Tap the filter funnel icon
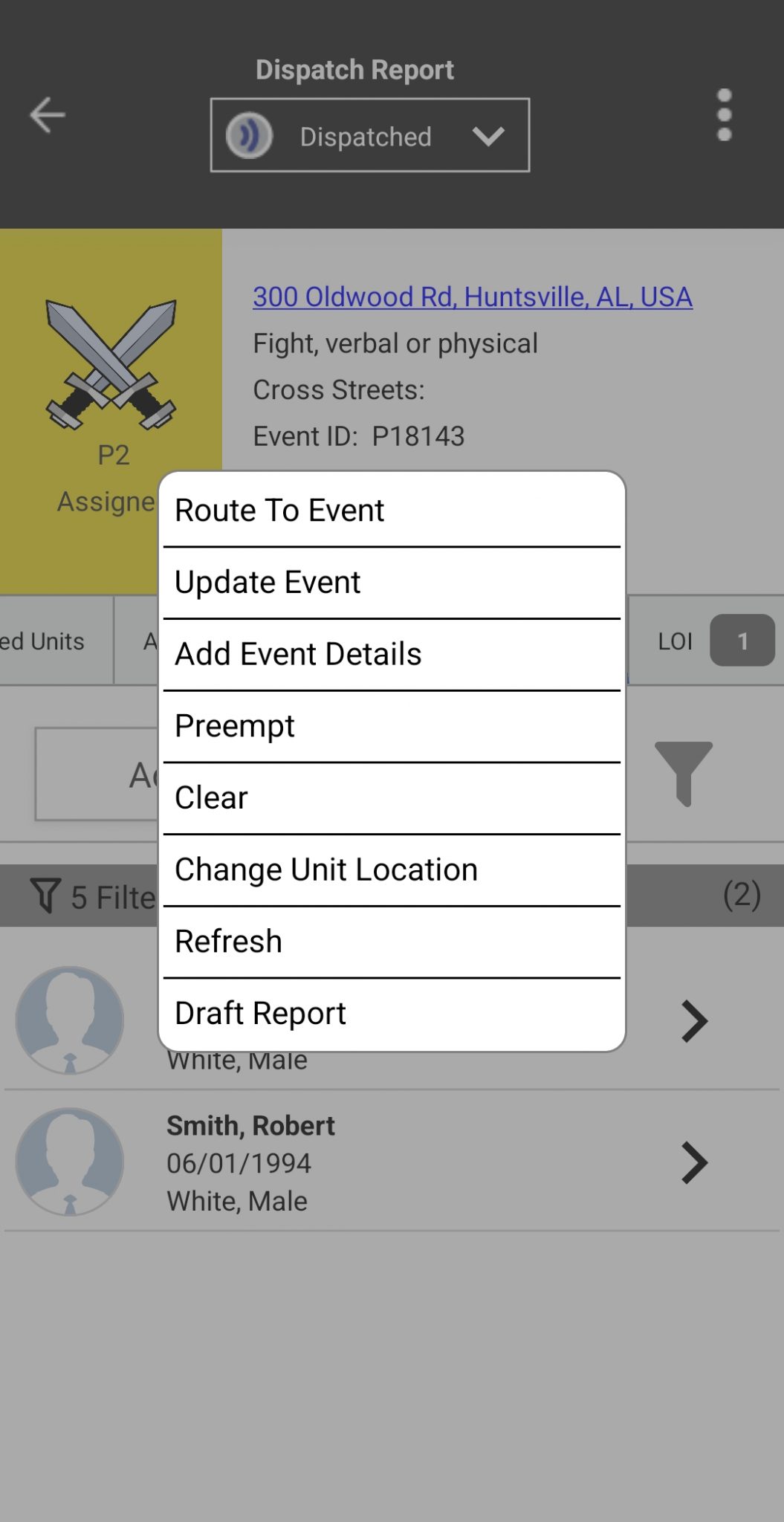The width and height of the screenshot is (784, 1522). (x=684, y=774)
